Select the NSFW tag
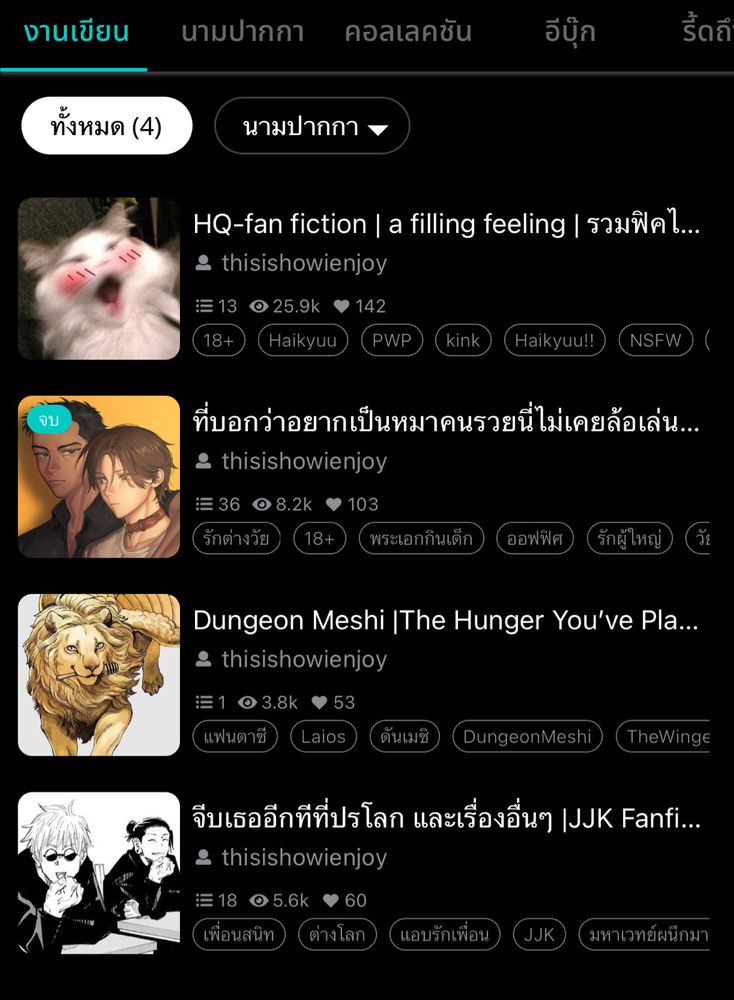Image resolution: width=734 pixels, height=1000 pixels. [655, 340]
